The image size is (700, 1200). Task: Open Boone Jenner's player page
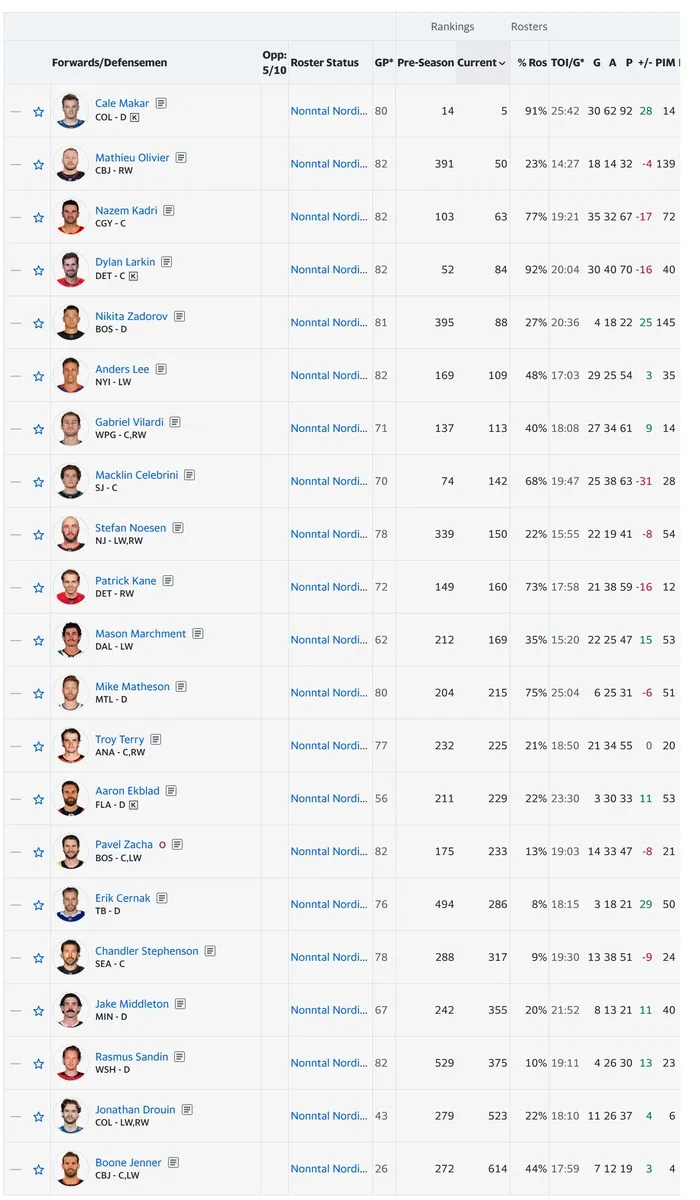pos(128,1163)
